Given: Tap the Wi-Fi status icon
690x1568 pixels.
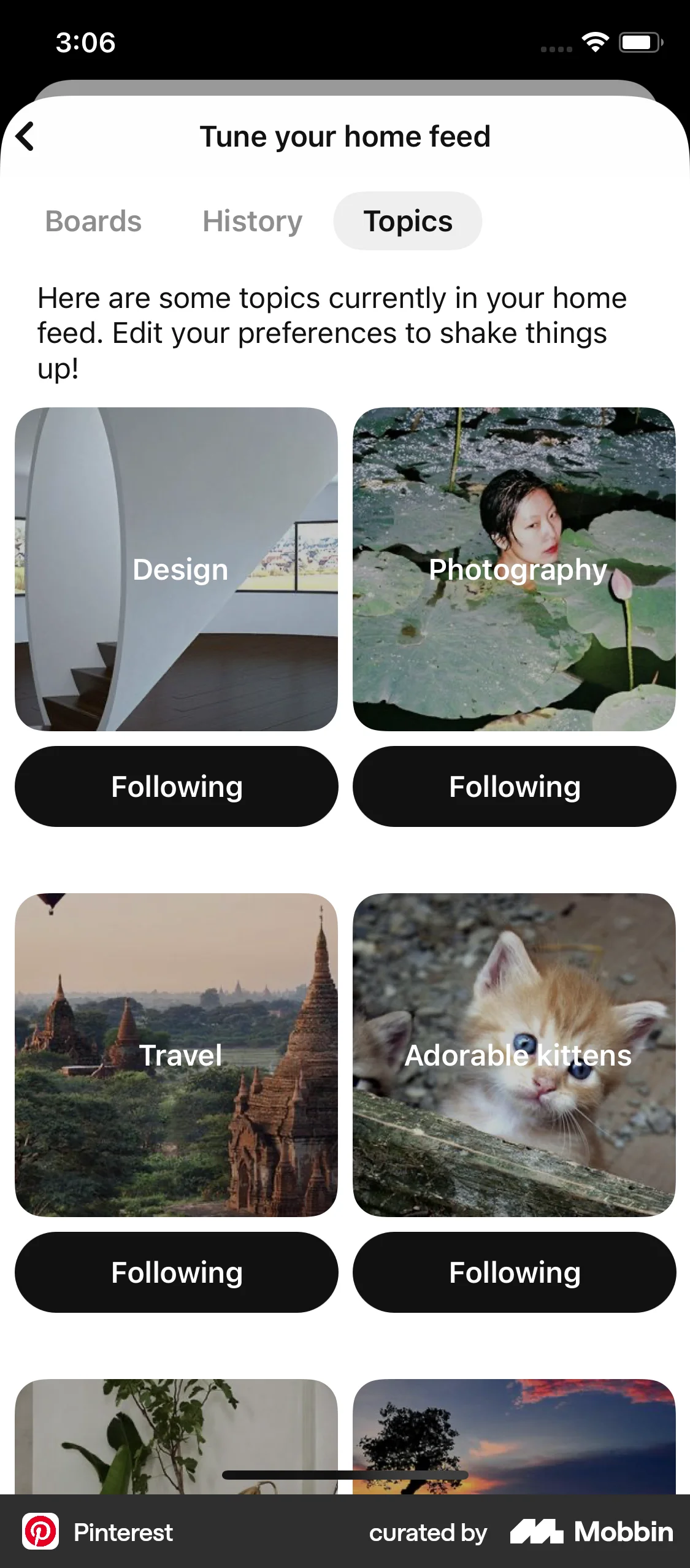Looking at the screenshot, I should coord(594,42).
